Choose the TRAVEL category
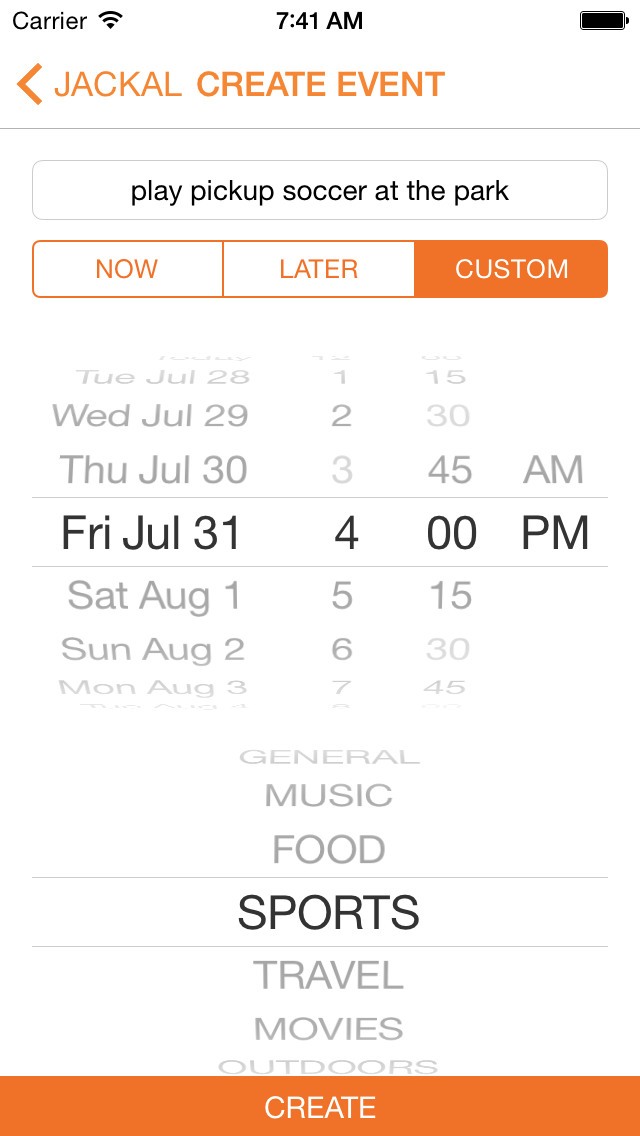The height and width of the screenshot is (1136, 640). pyautogui.click(x=329, y=975)
